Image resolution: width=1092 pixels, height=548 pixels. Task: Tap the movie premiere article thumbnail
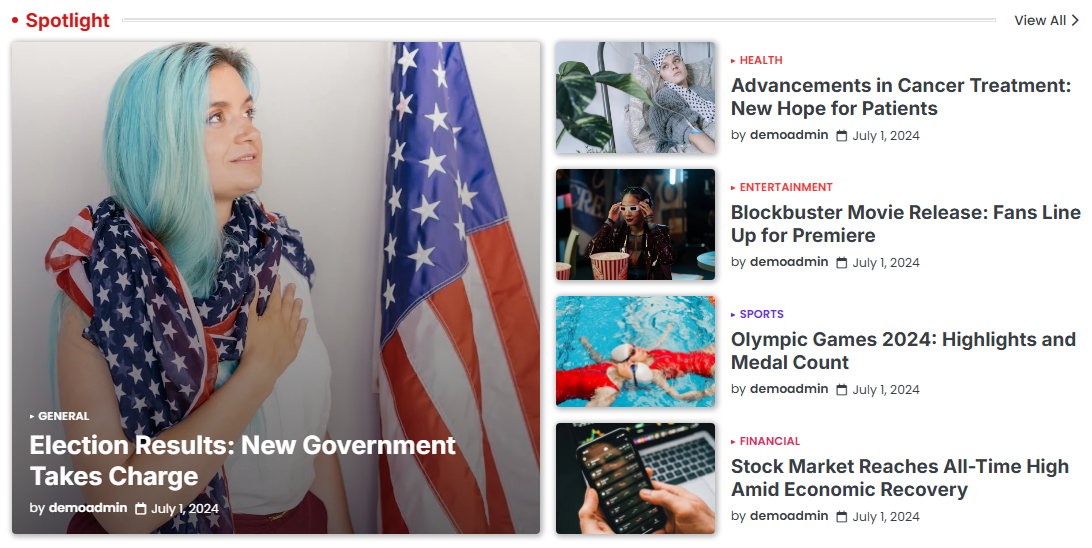pos(635,224)
